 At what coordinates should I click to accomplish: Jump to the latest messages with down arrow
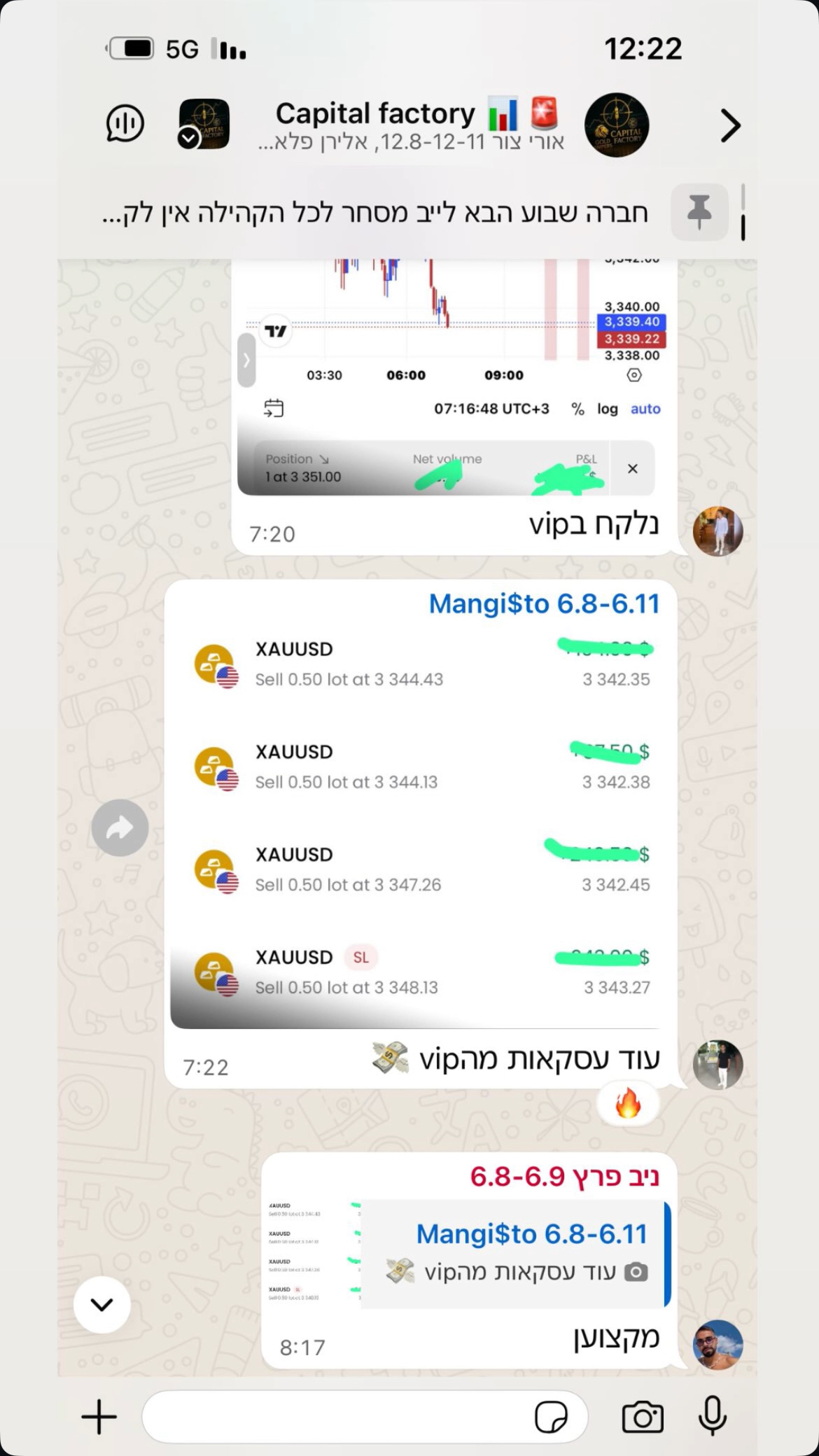(102, 1305)
